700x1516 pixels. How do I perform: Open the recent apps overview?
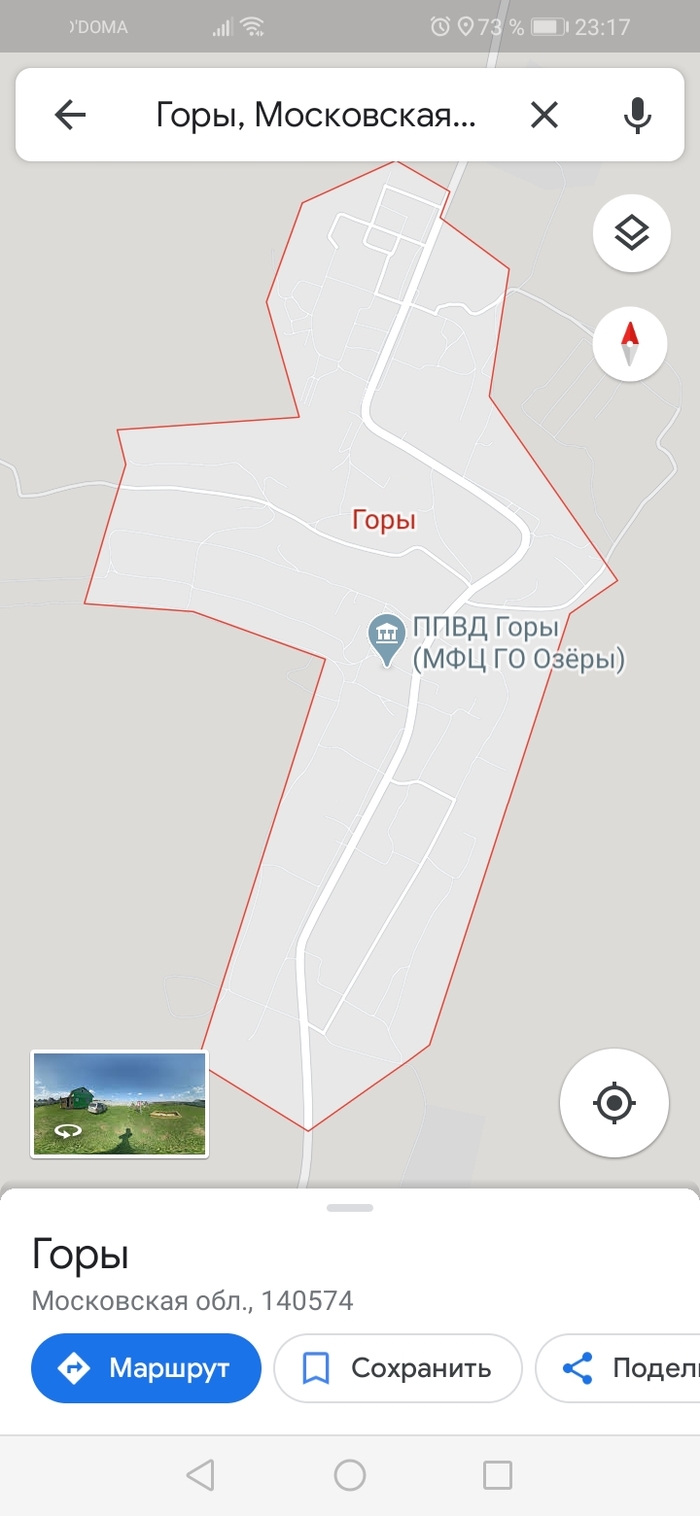click(x=497, y=1474)
